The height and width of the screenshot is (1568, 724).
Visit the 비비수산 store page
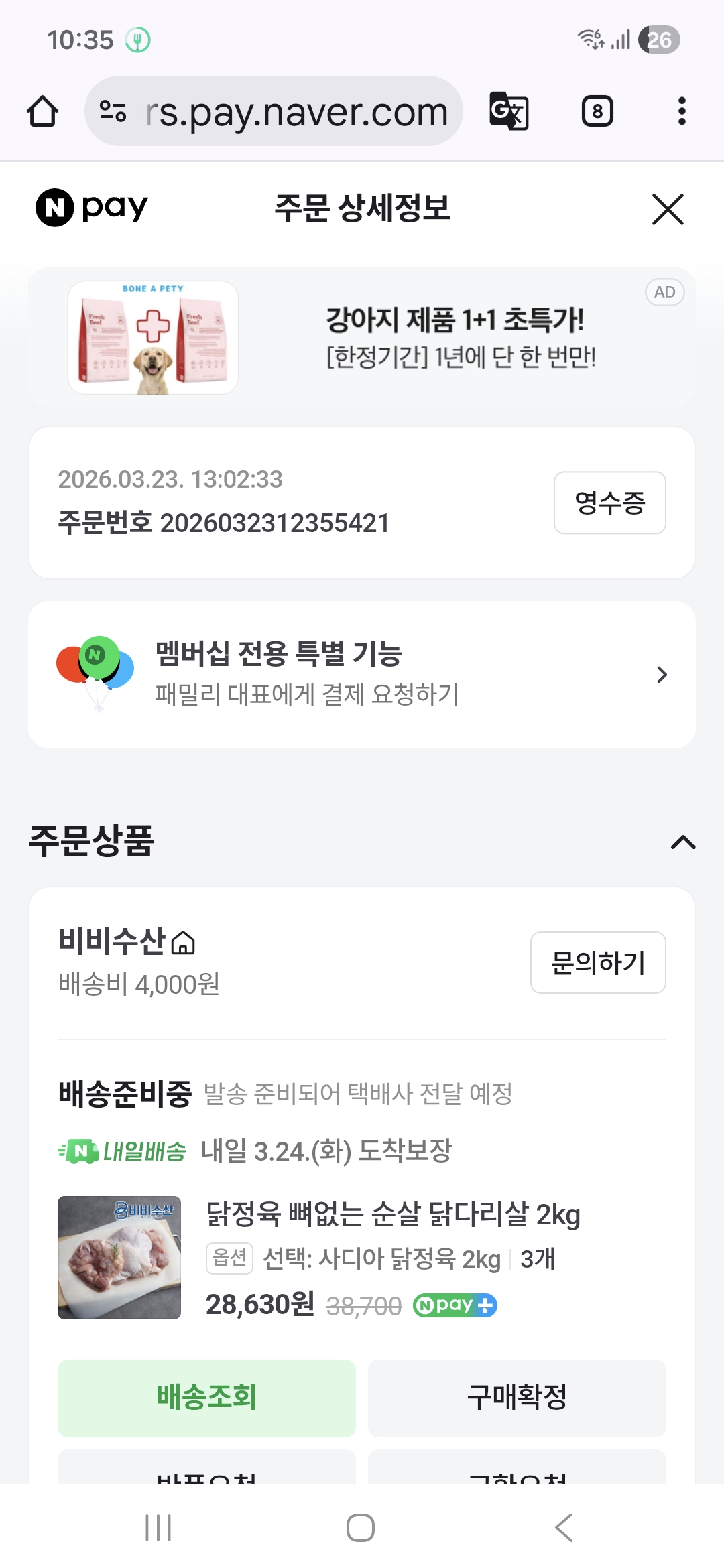(x=127, y=941)
